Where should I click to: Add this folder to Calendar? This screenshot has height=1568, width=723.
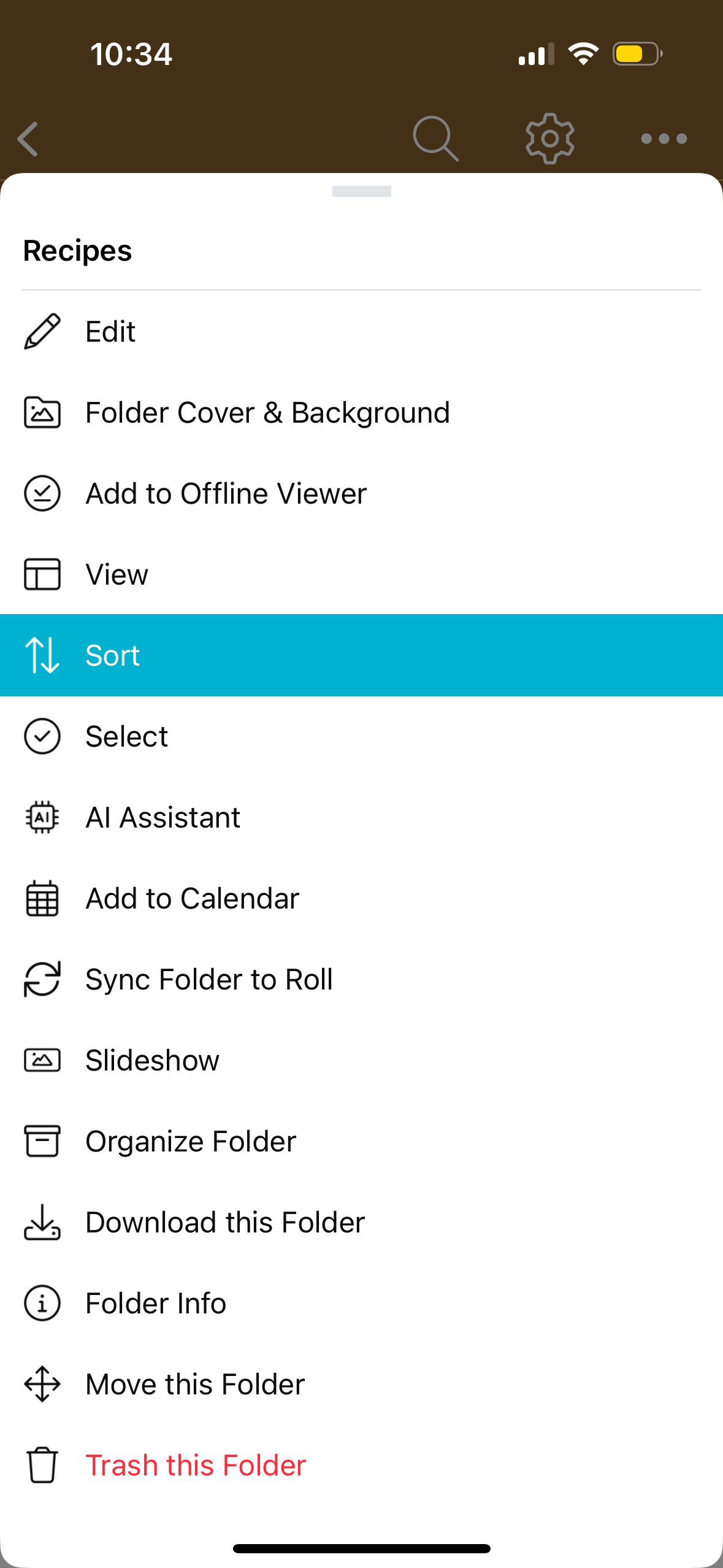[361, 898]
